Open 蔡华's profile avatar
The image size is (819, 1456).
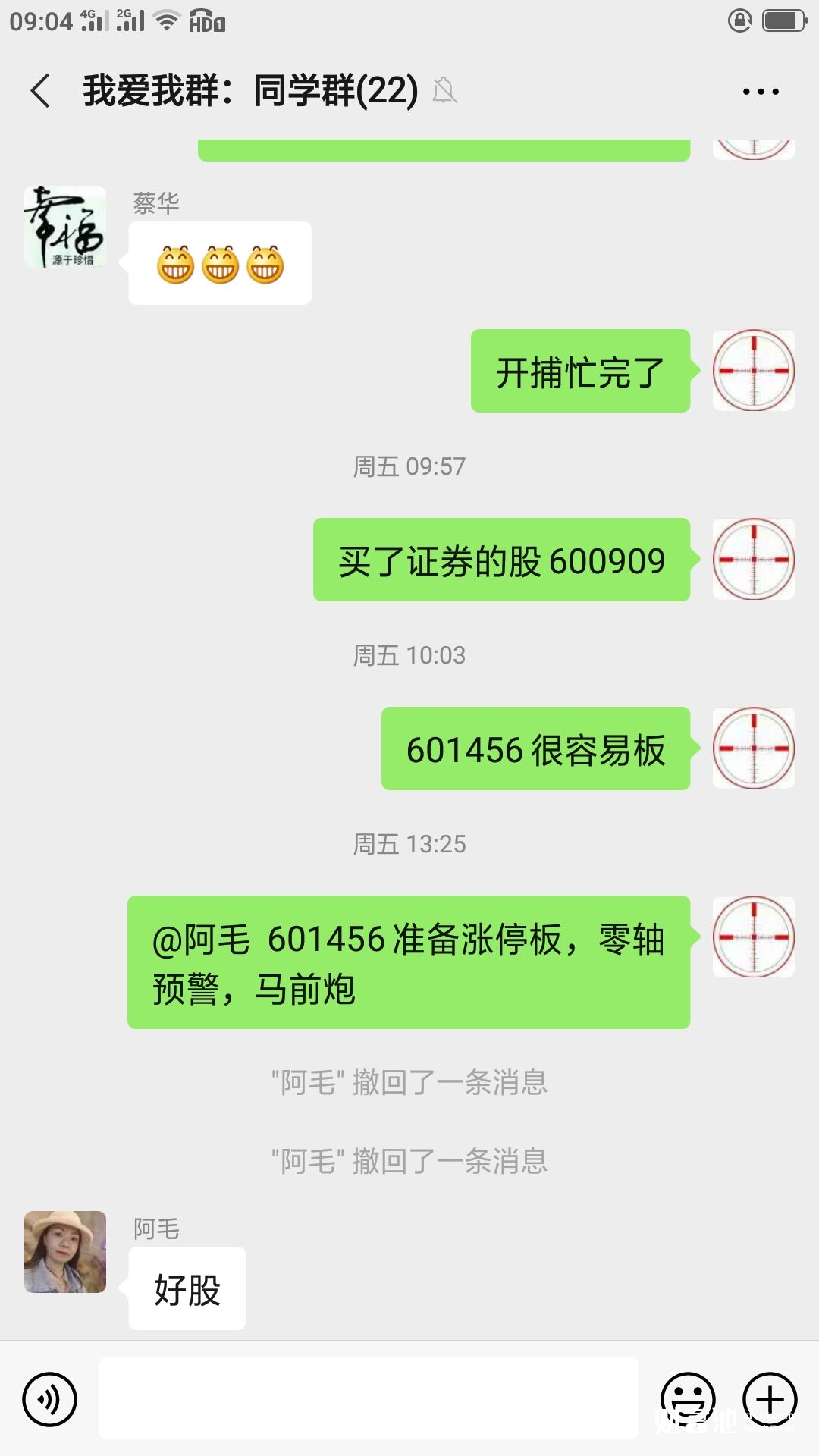tap(65, 227)
